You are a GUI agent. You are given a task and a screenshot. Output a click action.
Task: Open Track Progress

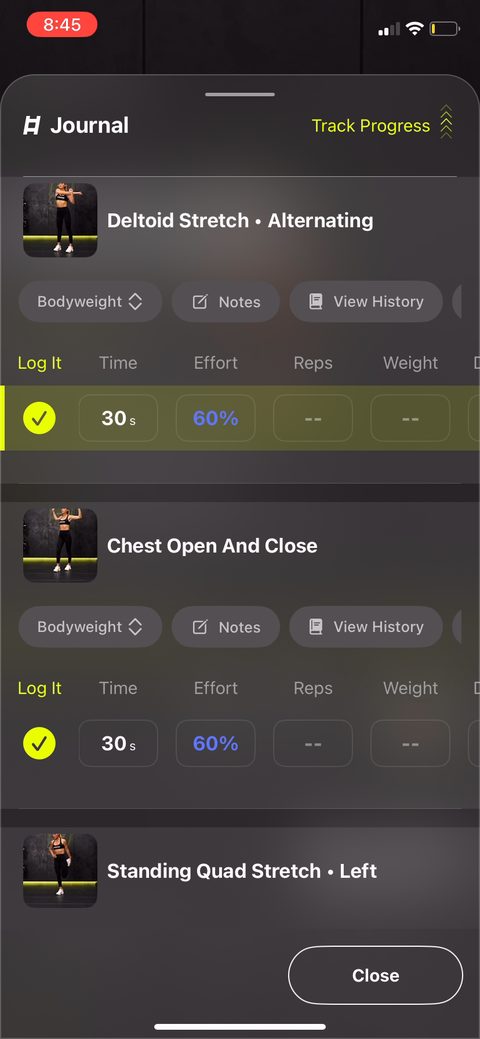(x=382, y=125)
